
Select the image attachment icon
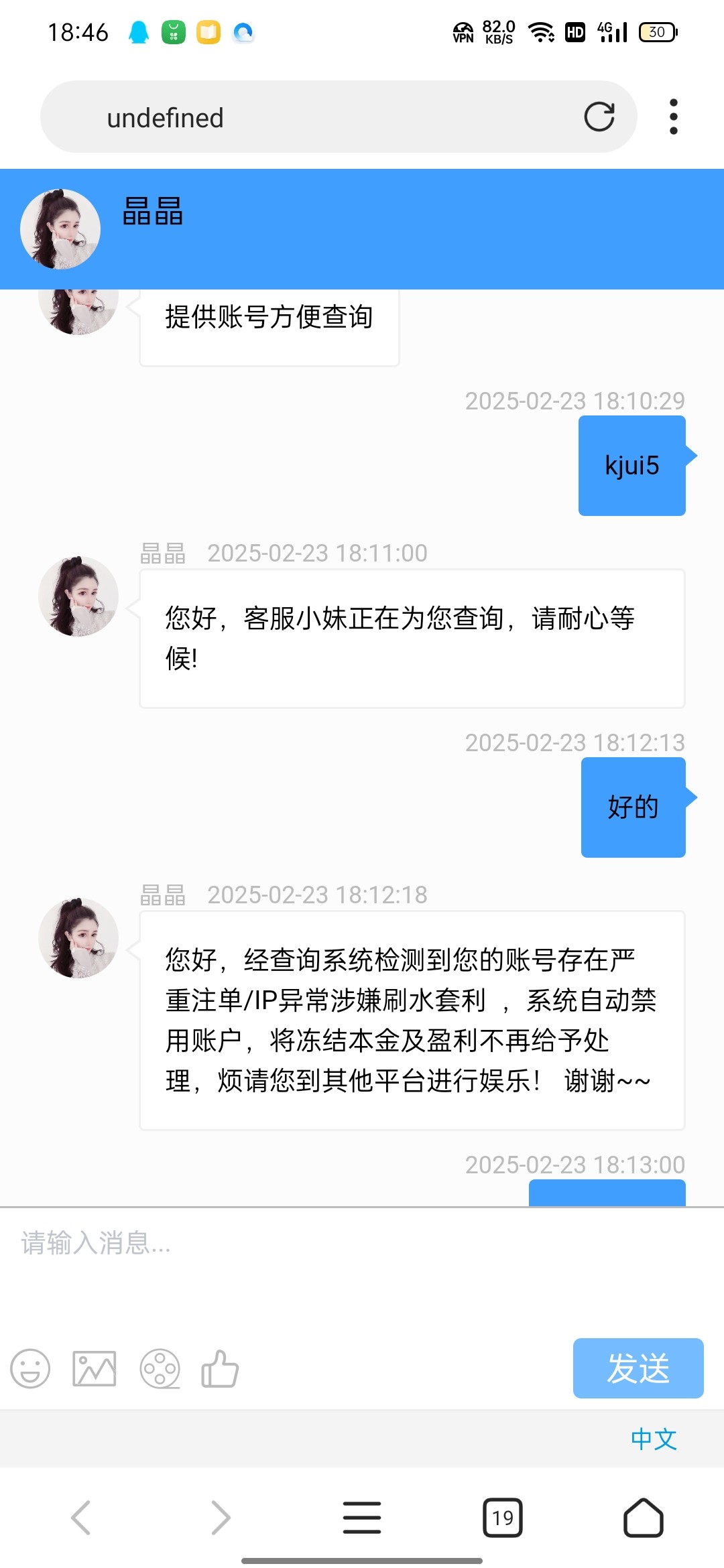[94, 1369]
